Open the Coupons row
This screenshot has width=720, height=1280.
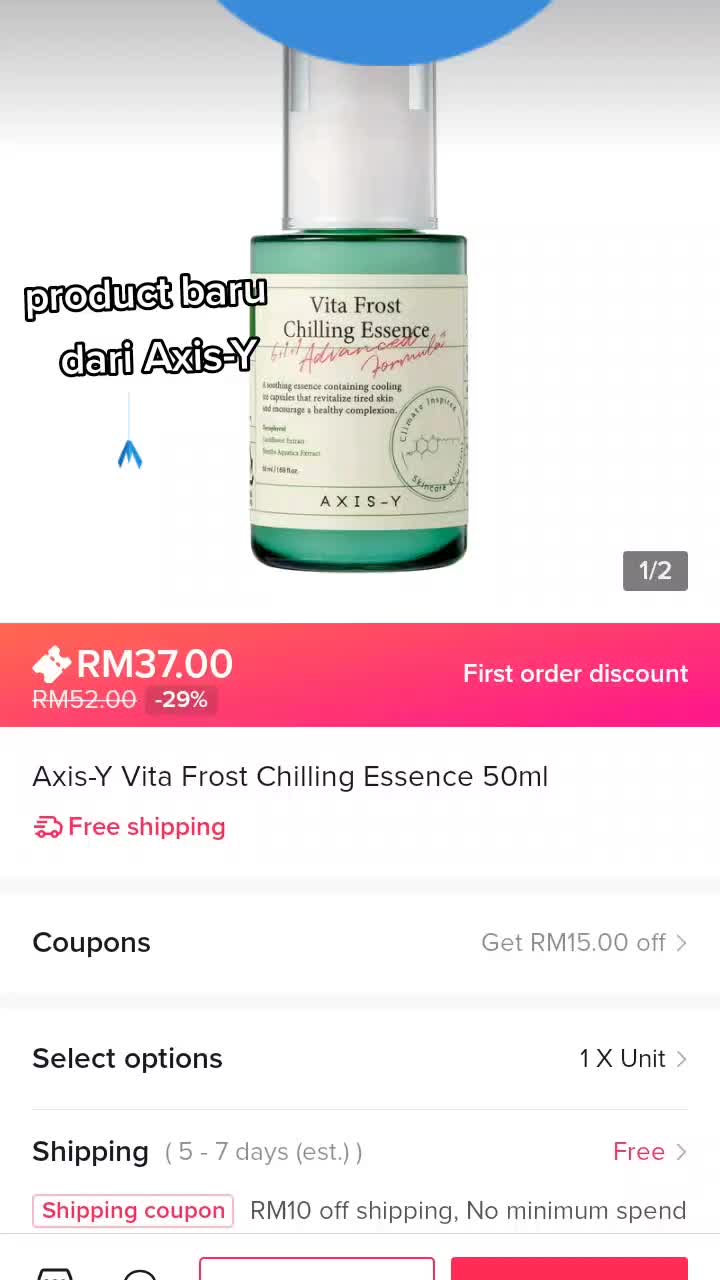pos(360,942)
